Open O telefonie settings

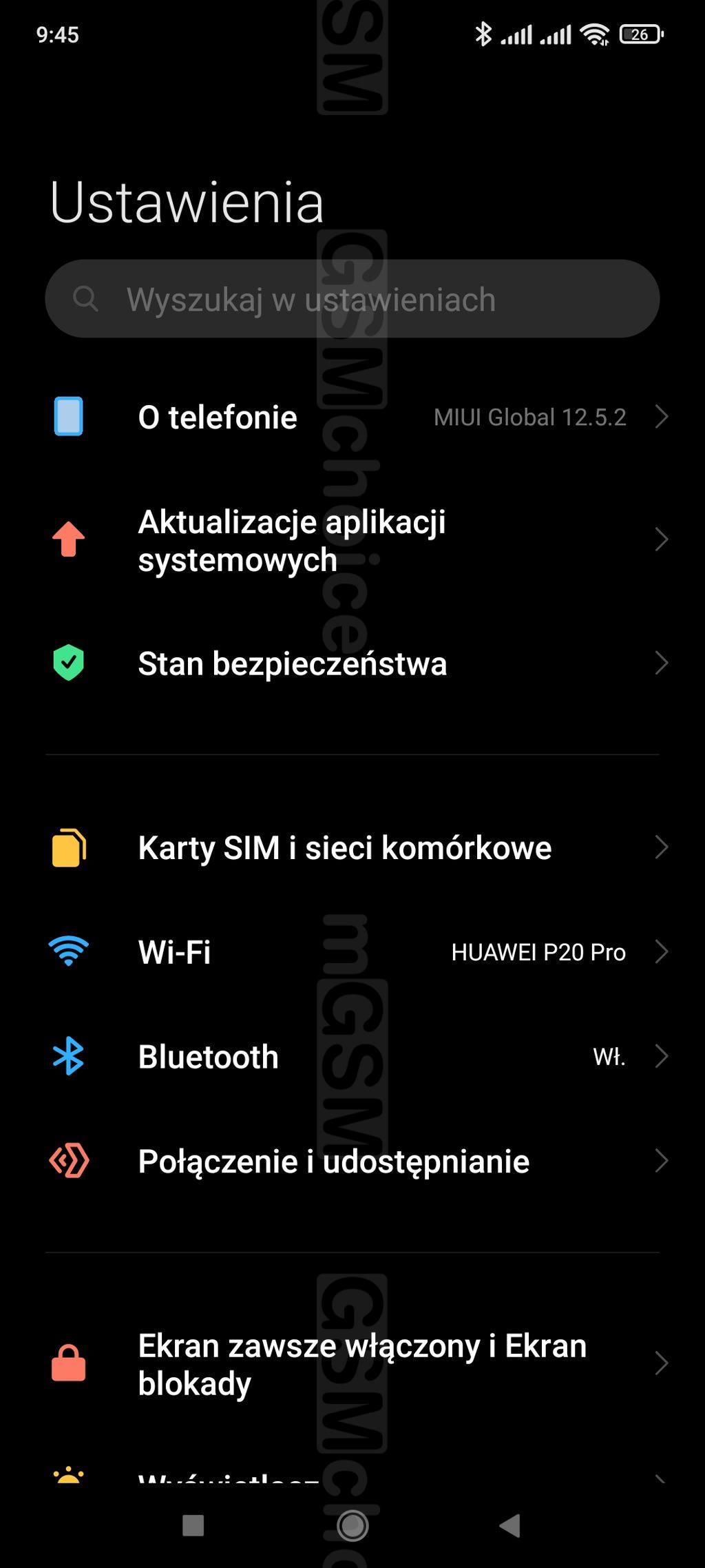click(352, 417)
